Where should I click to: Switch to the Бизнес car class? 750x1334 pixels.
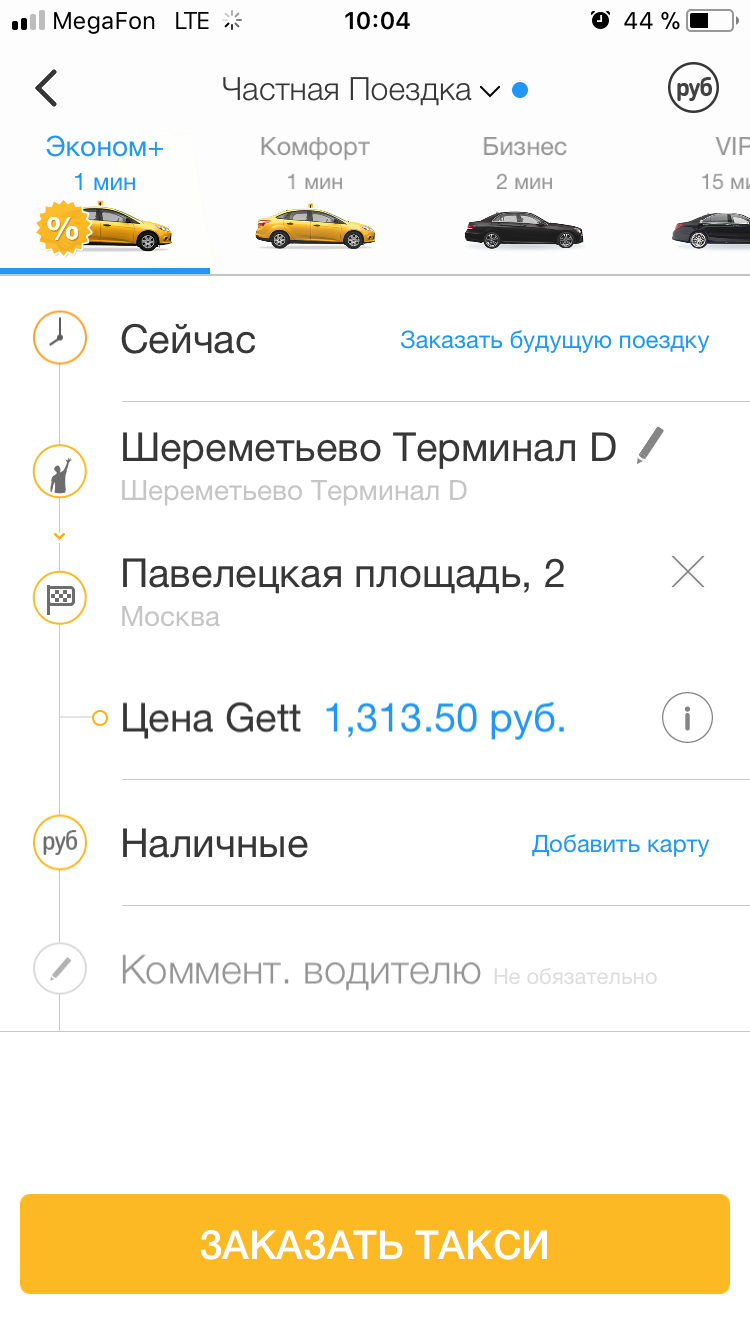coord(524,195)
